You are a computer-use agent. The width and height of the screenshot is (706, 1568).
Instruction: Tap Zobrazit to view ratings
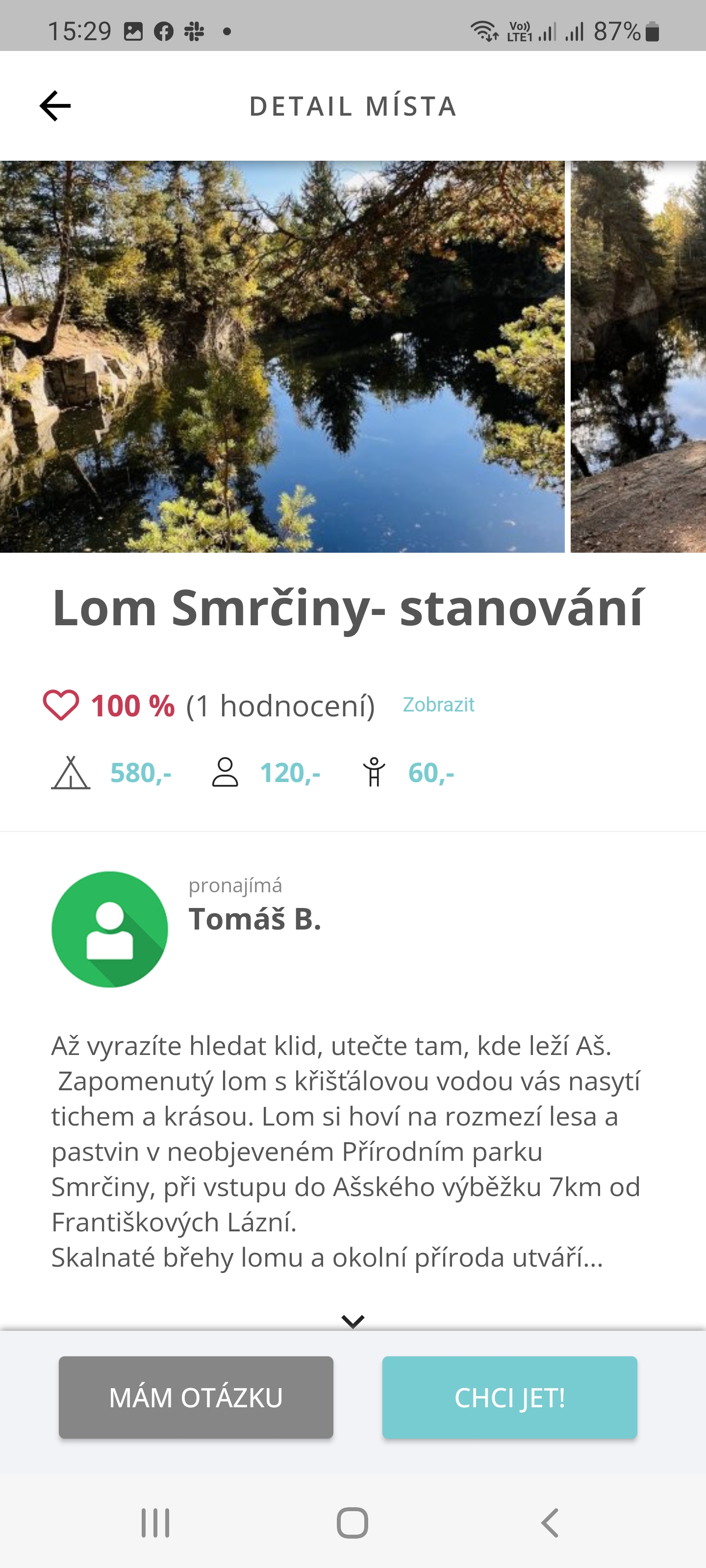438,705
